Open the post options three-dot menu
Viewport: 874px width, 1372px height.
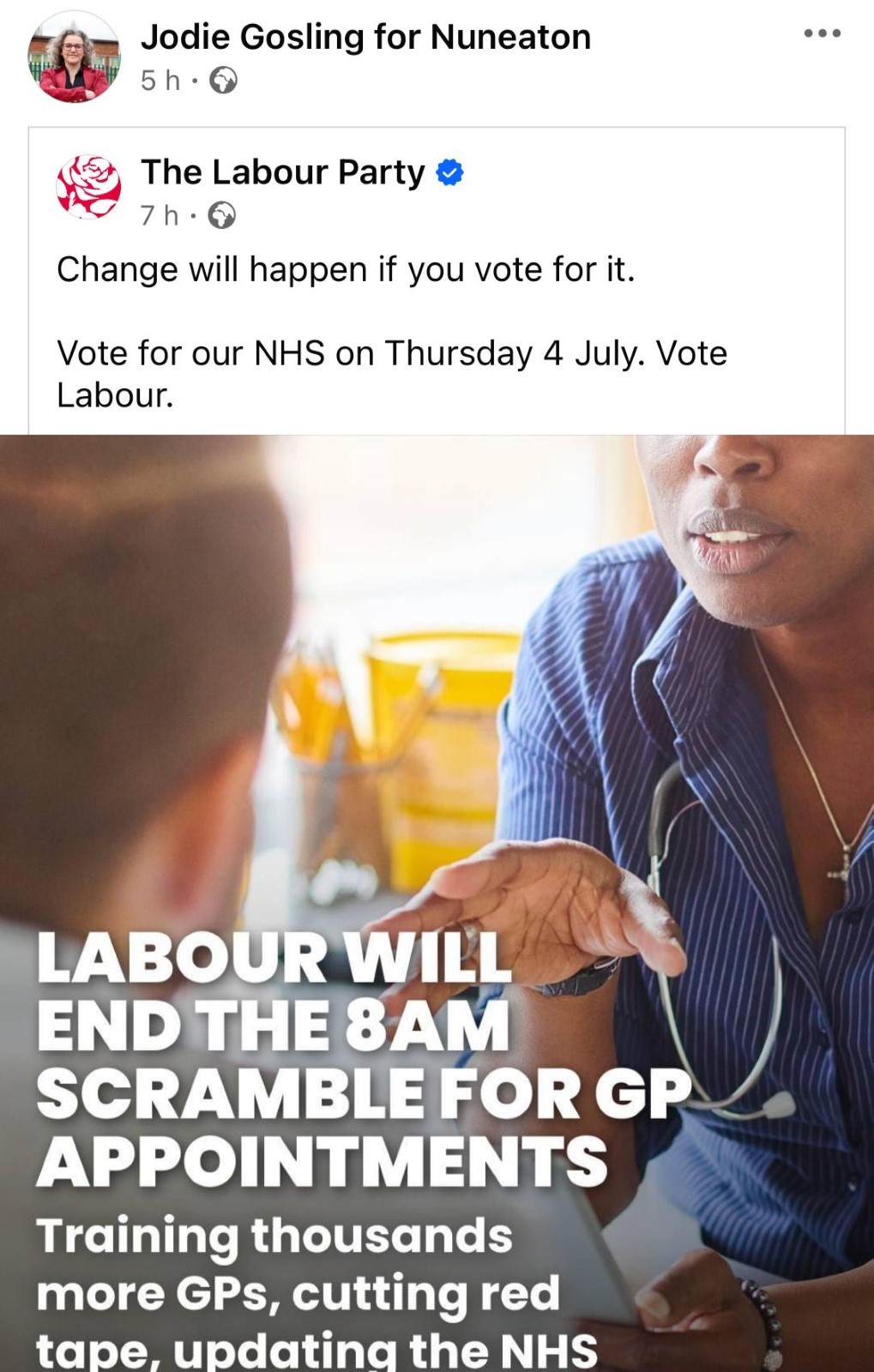822,34
